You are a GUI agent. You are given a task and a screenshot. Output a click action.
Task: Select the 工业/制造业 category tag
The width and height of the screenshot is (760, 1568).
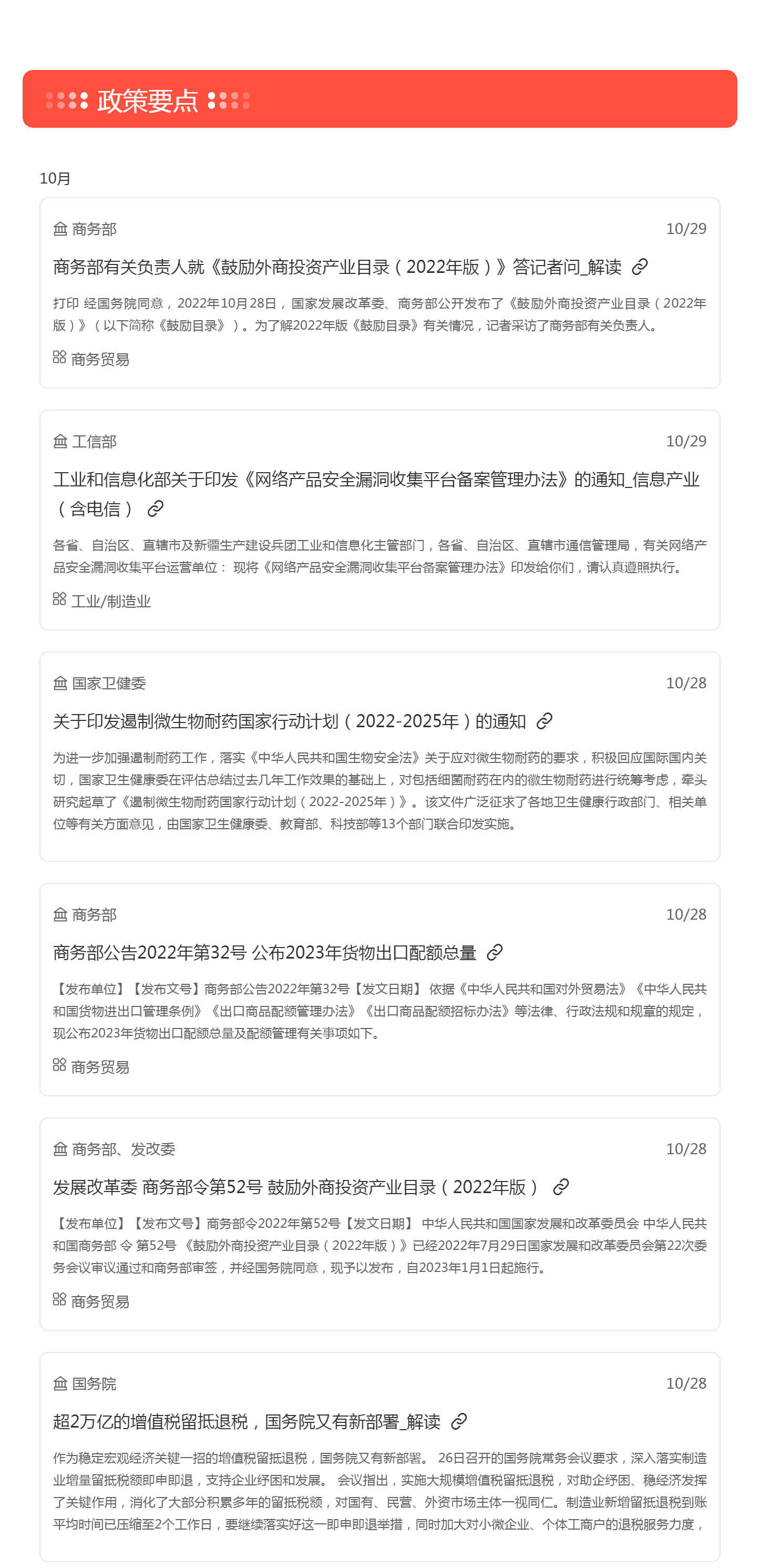[x=111, y=602]
